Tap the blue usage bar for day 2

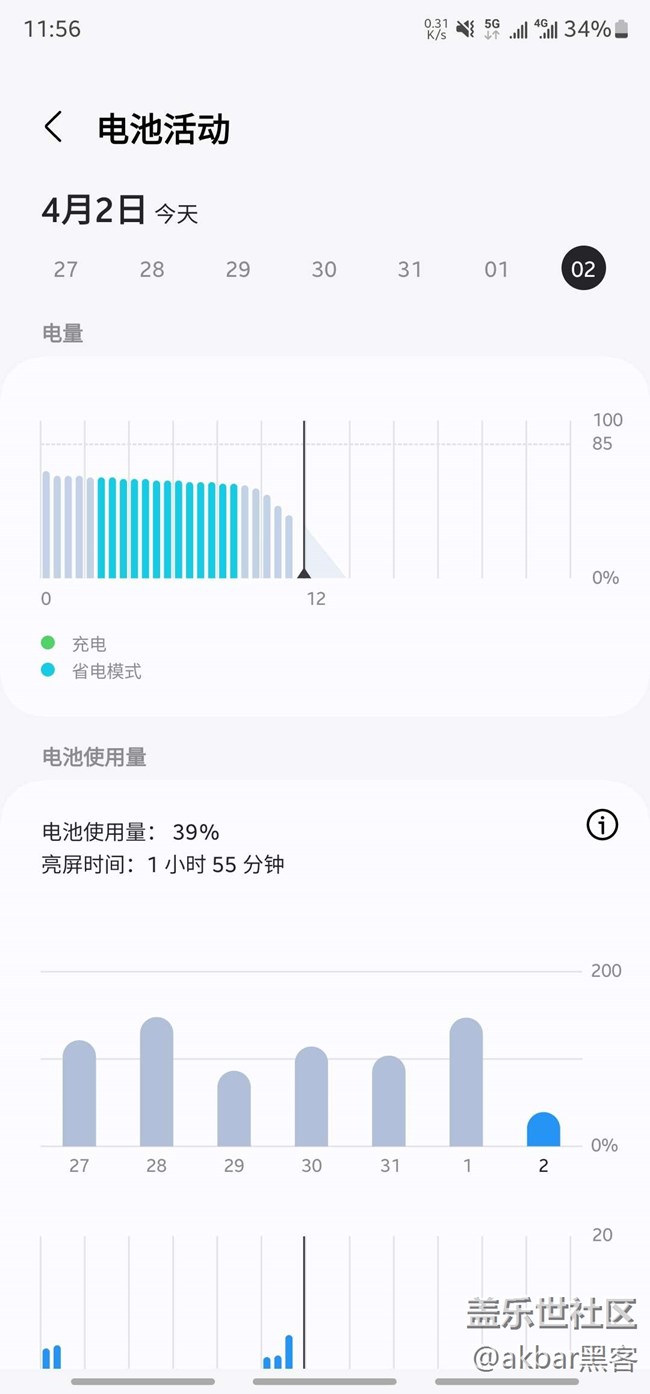[543, 1129]
